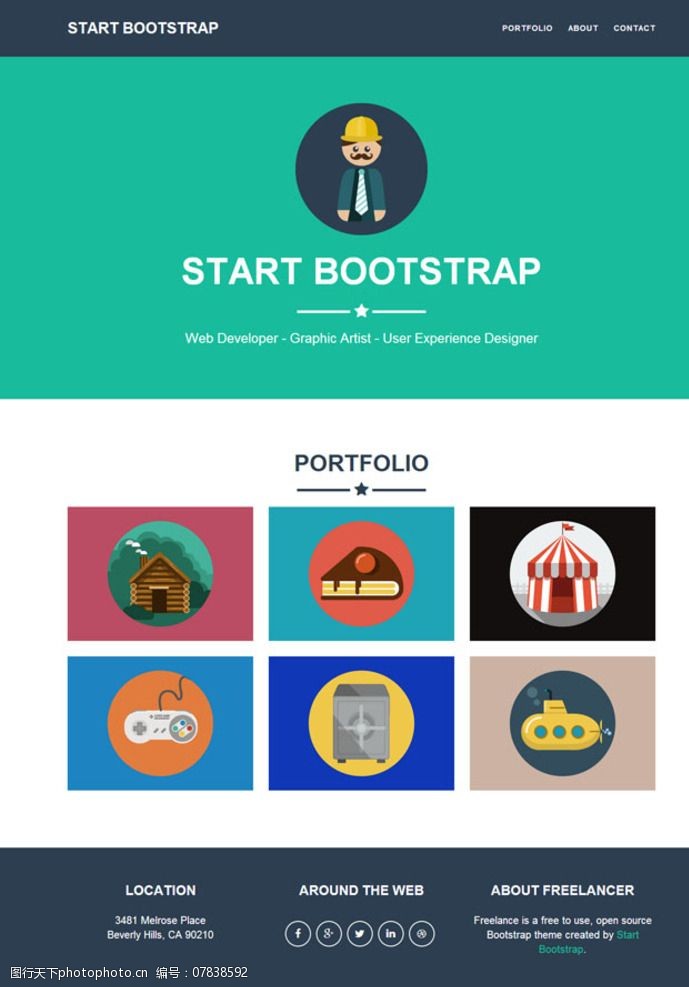
Task: View the cake slice portfolio item
Action: [x=361, y=574]
